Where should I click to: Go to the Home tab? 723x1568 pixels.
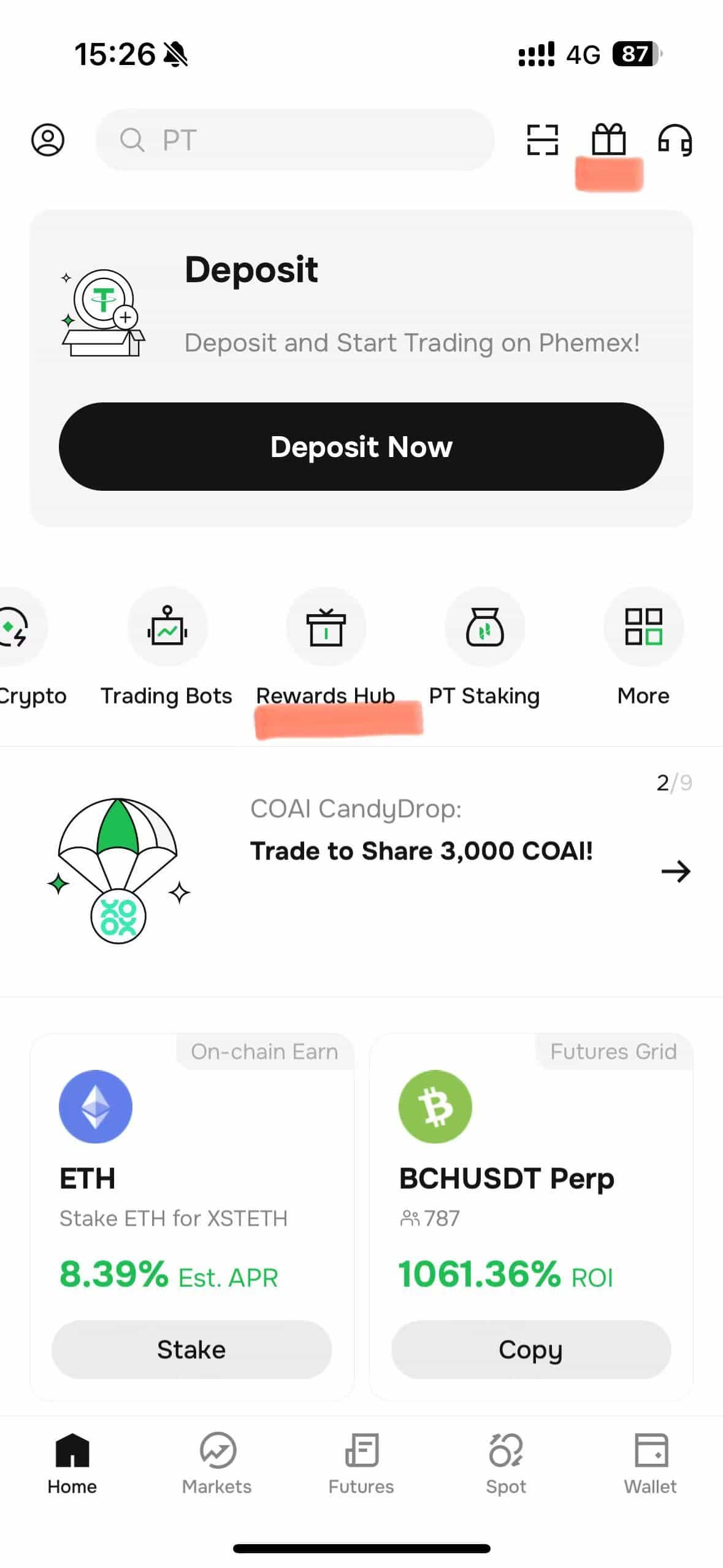tap(72, 1463)
